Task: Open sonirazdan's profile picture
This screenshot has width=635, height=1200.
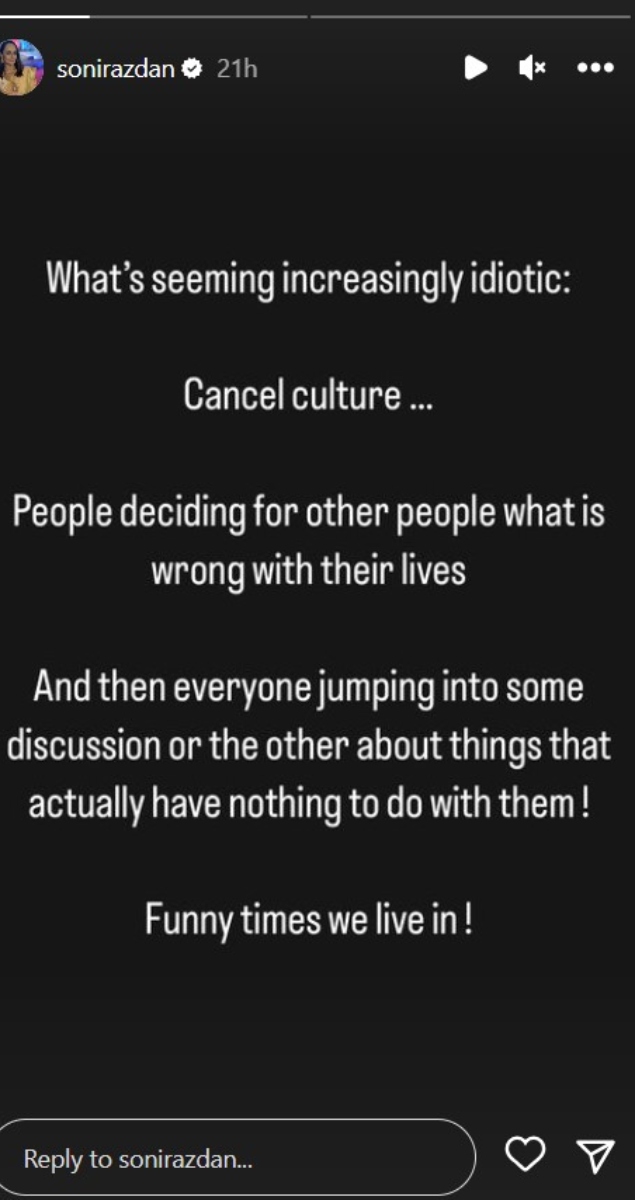Action: pyautogui.click(x=20, y=68)
